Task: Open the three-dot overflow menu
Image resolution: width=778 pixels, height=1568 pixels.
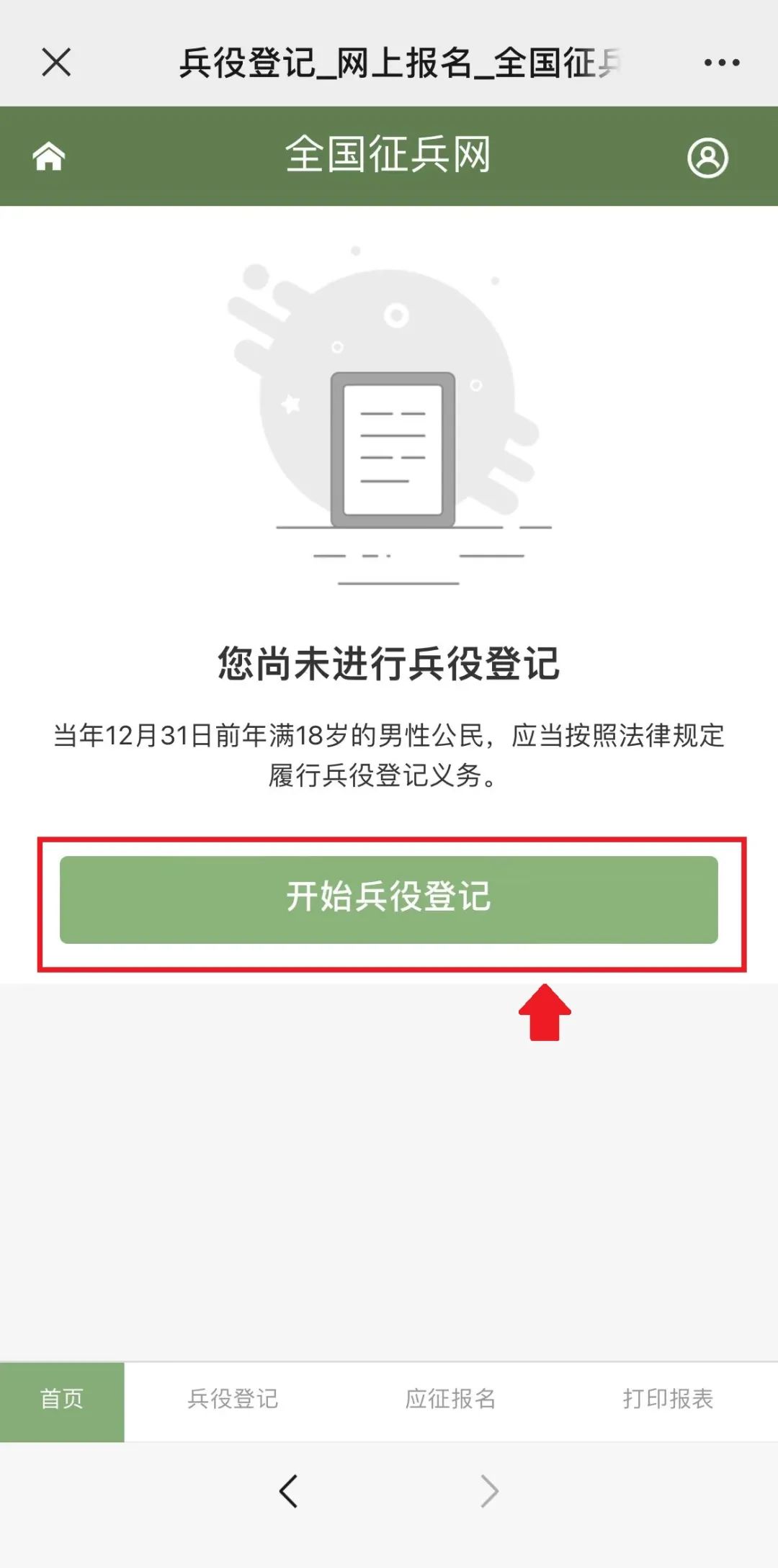Action: pyautogui.click(x=722, y=63)
